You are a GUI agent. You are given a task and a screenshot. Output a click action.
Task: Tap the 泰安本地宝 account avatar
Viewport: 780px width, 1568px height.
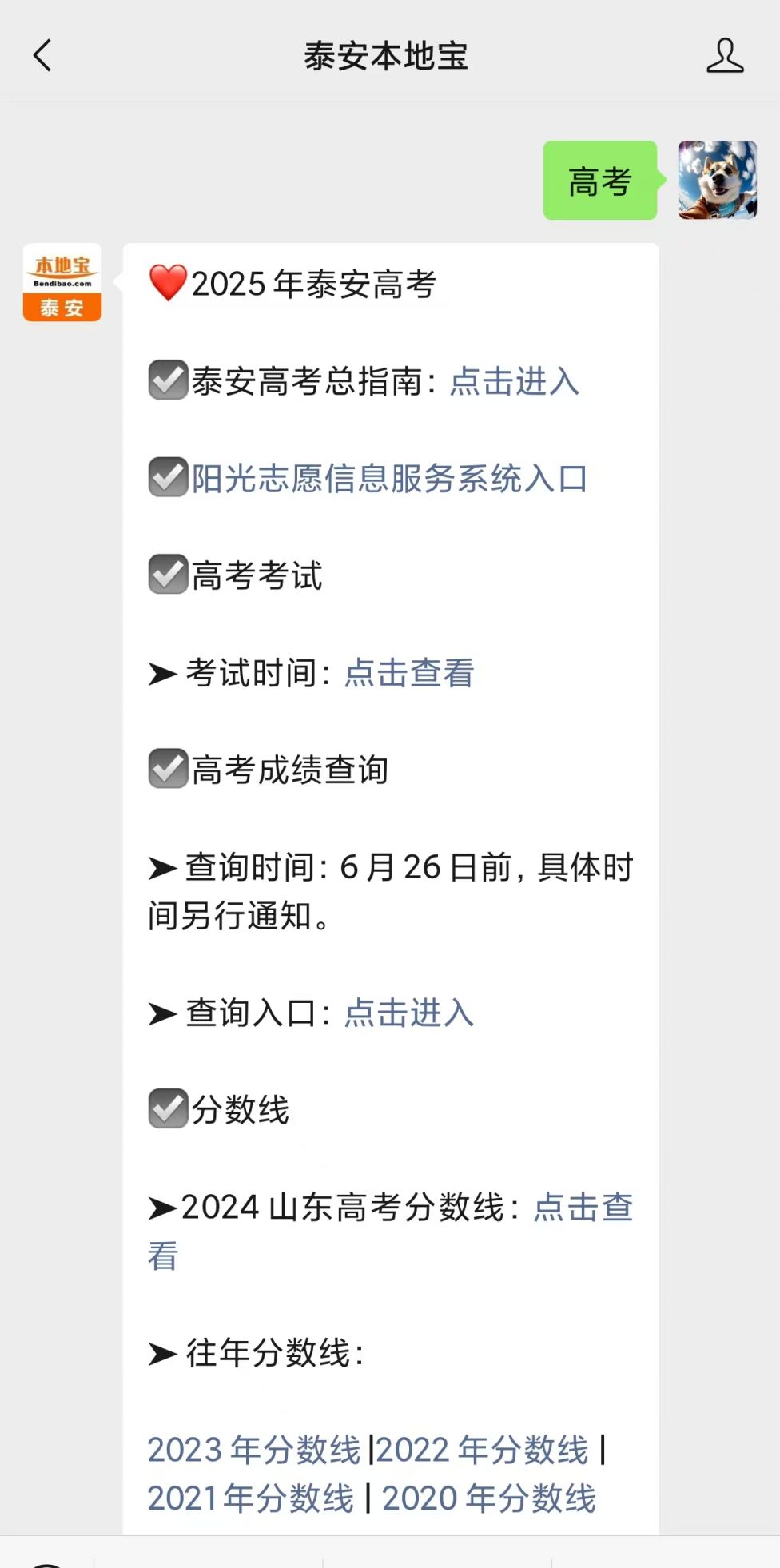click(x=62, y=282)
